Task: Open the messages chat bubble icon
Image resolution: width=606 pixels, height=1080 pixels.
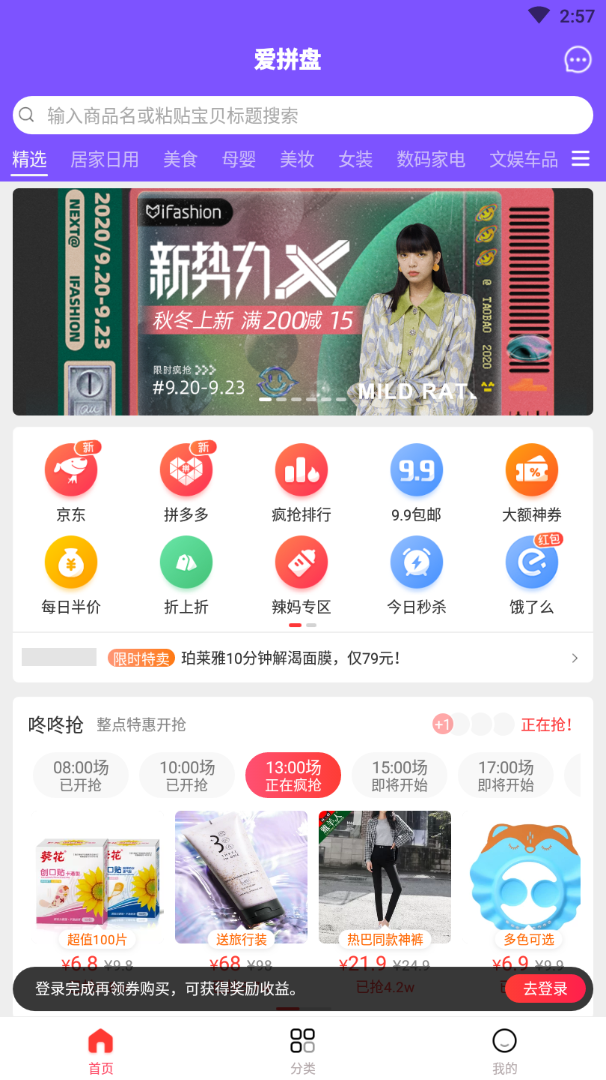Action: (x=578, y=60)
